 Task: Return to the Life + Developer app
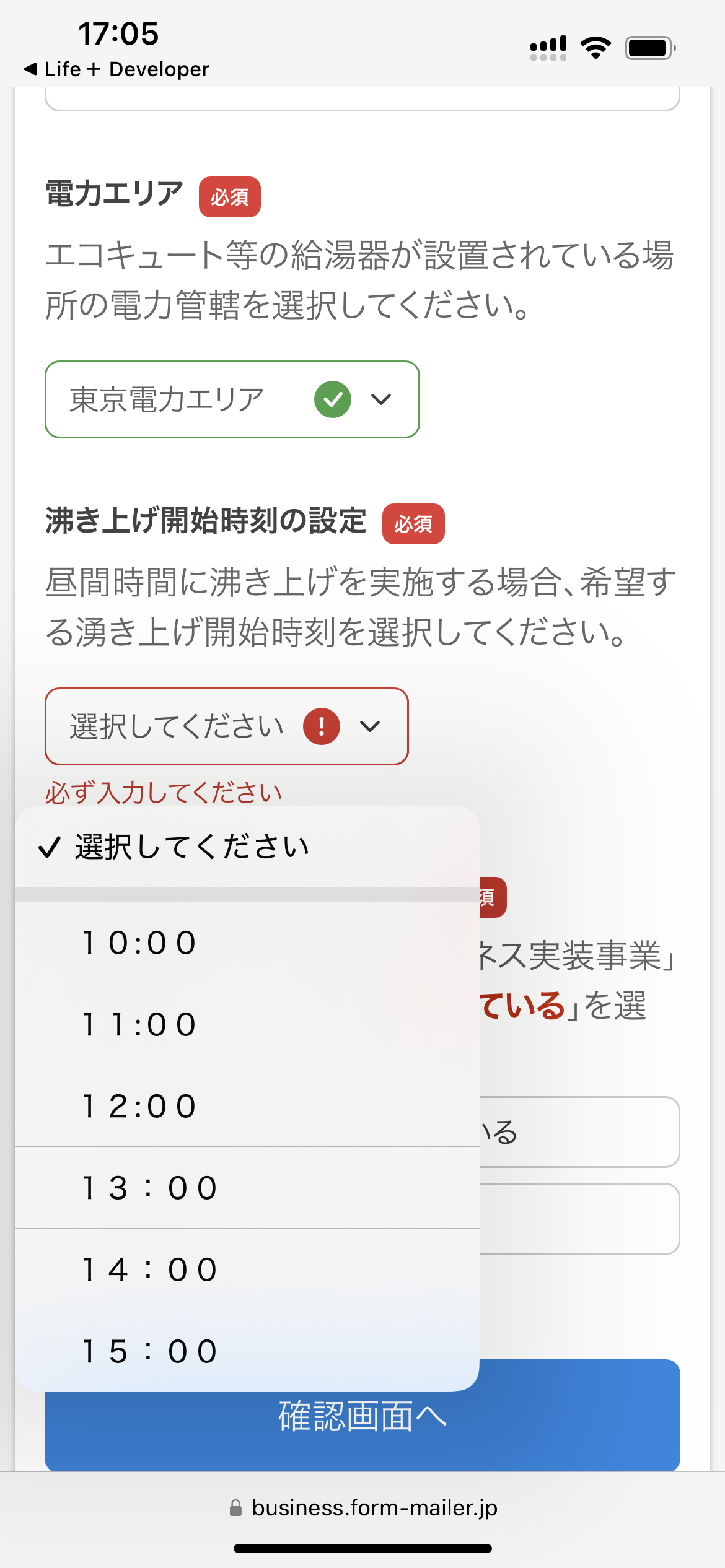[x=116, y=69]
